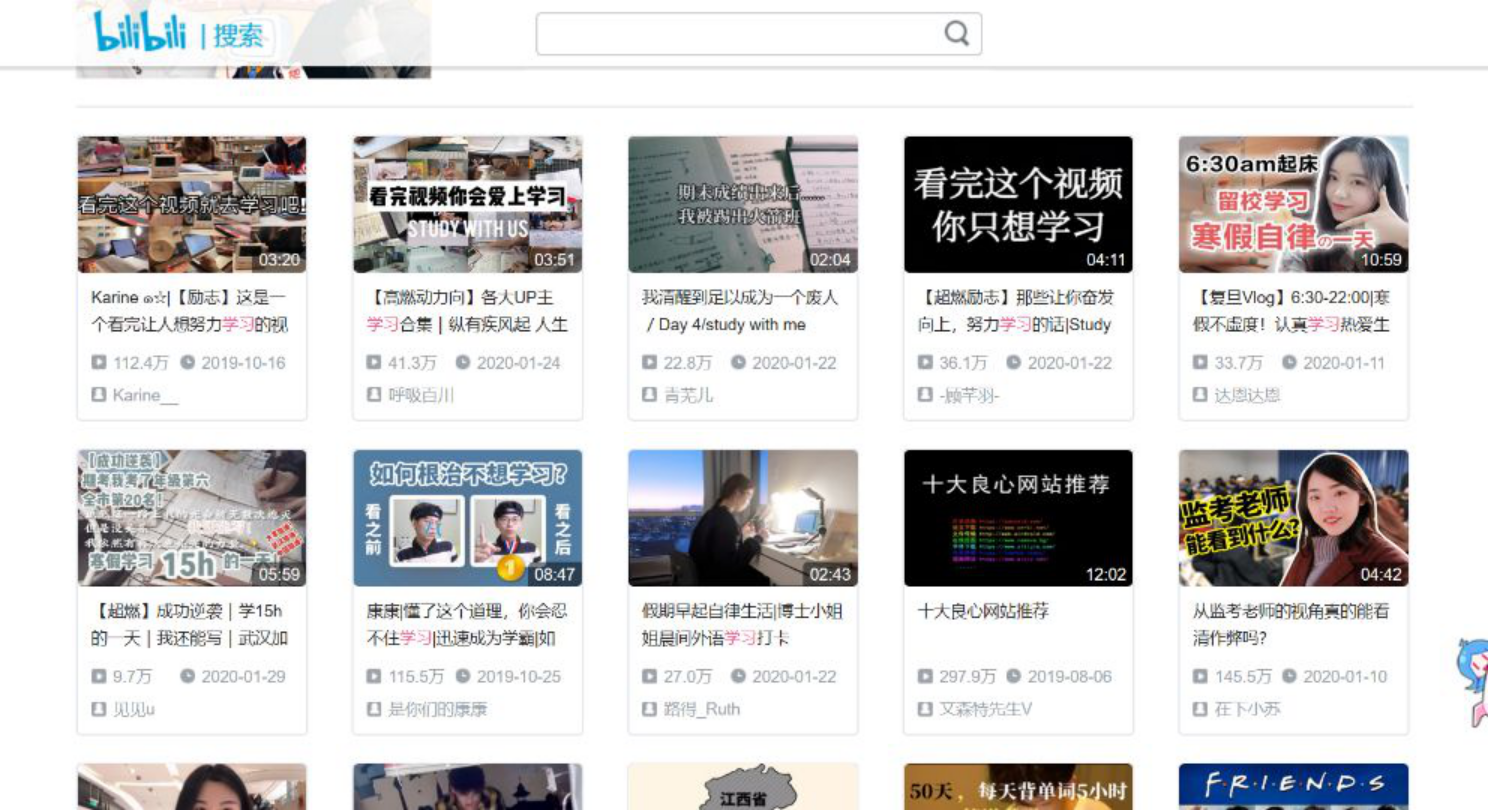
Task: Open the 复旦Vlog 6:30-22:00 video
Action: click(1293, 205)
